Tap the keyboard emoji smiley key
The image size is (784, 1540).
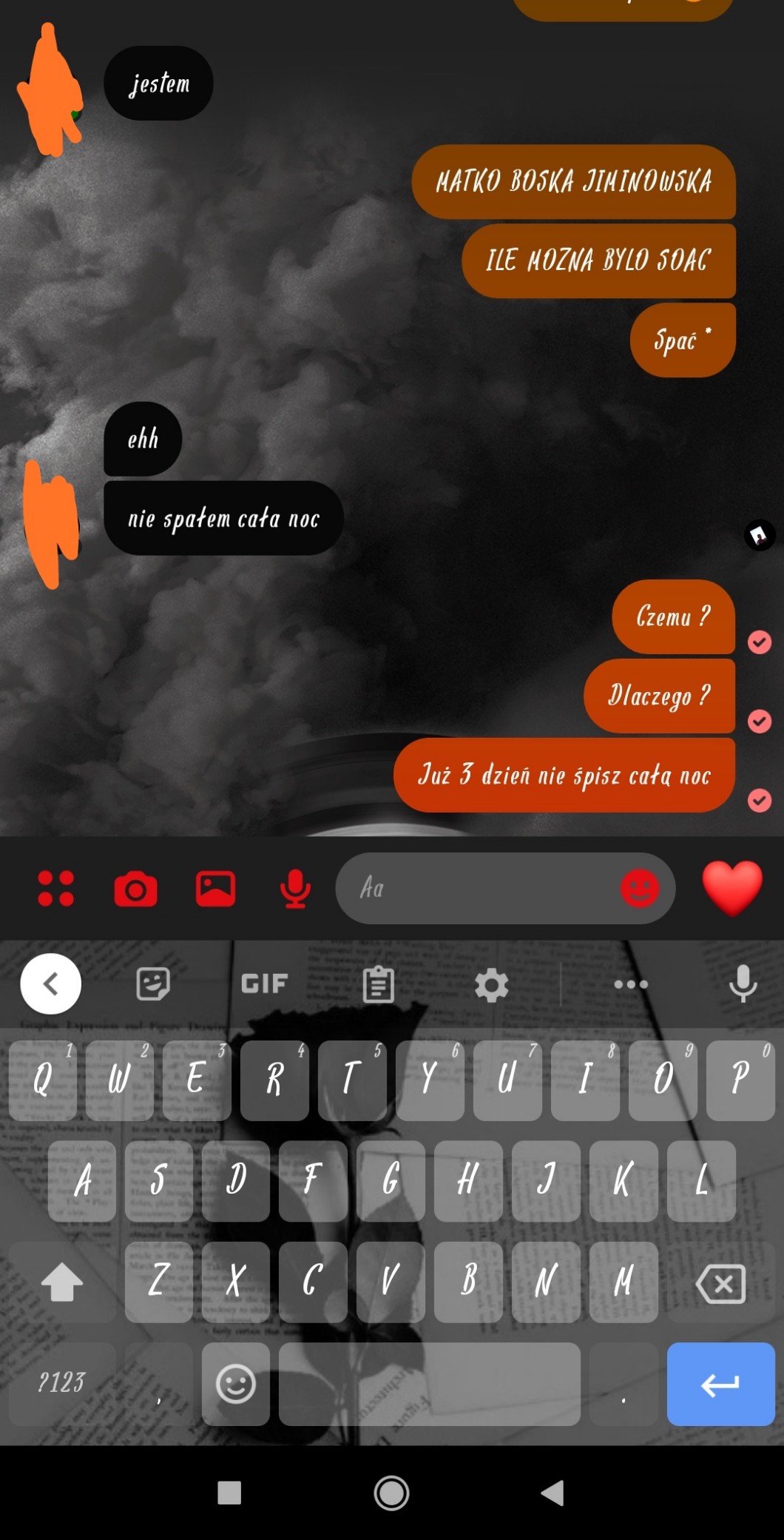tap(236, 1384)
